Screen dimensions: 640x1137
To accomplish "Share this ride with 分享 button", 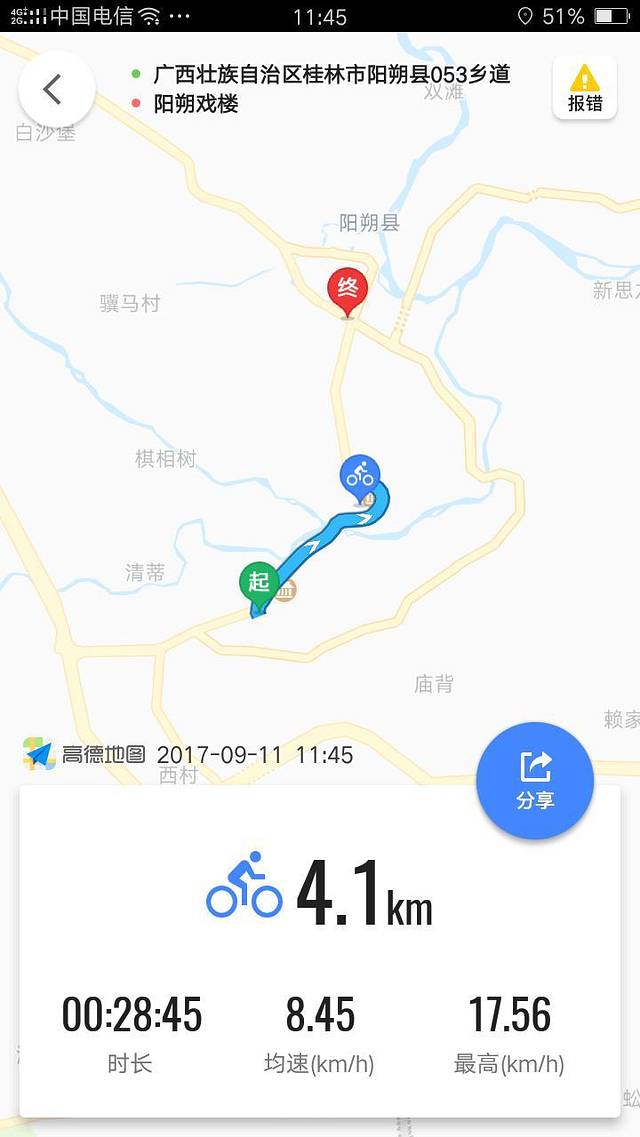I will (535, 781).
